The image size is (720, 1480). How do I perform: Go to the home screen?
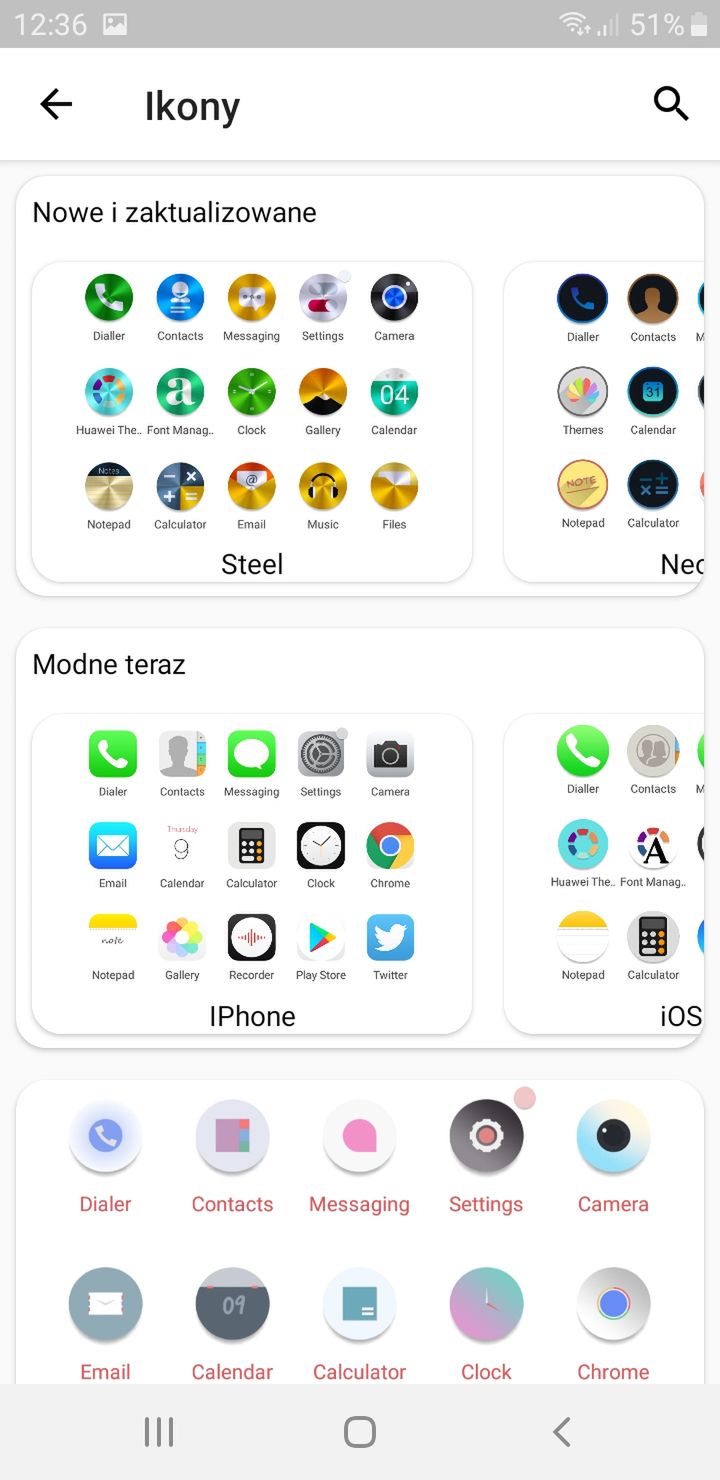360,1432
